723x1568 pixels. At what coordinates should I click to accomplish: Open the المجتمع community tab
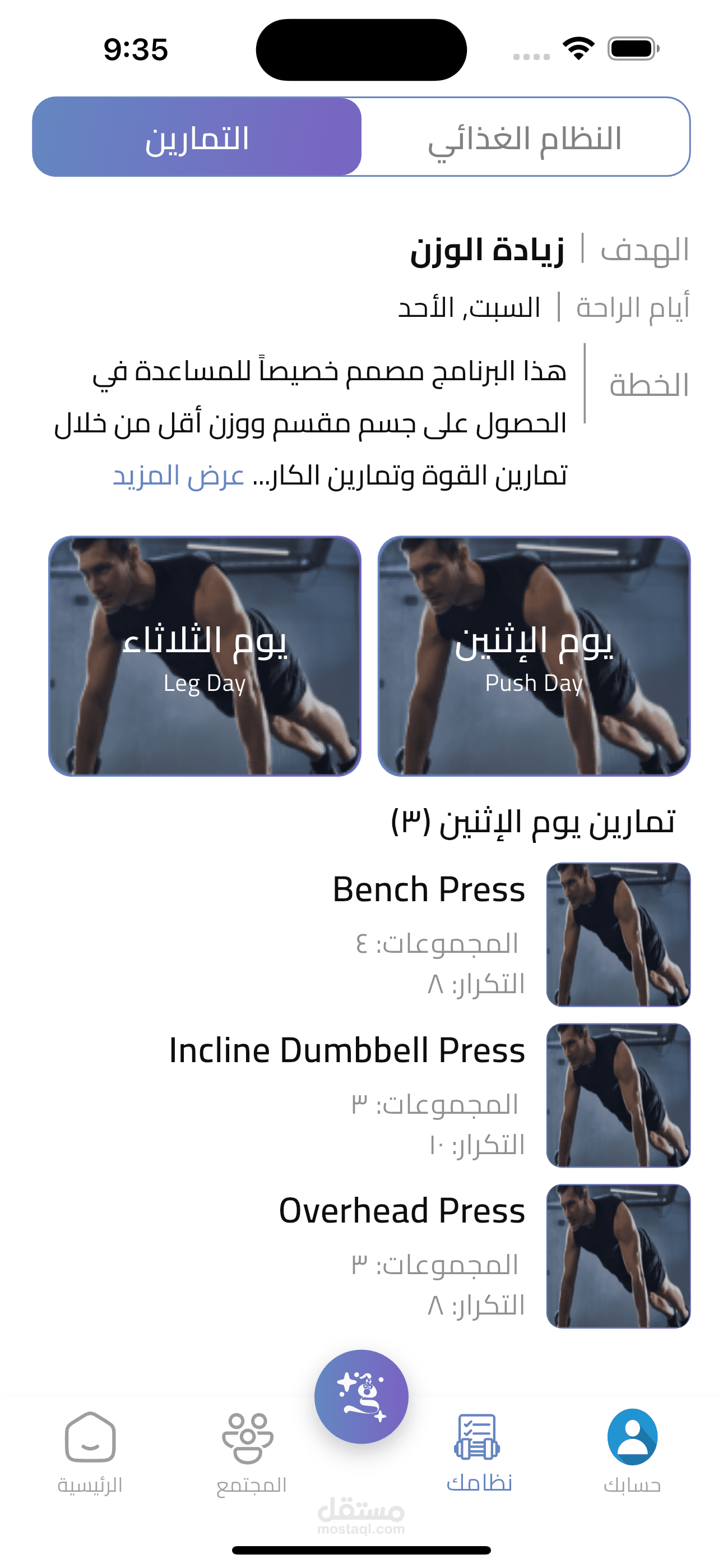coord(251,1452)
